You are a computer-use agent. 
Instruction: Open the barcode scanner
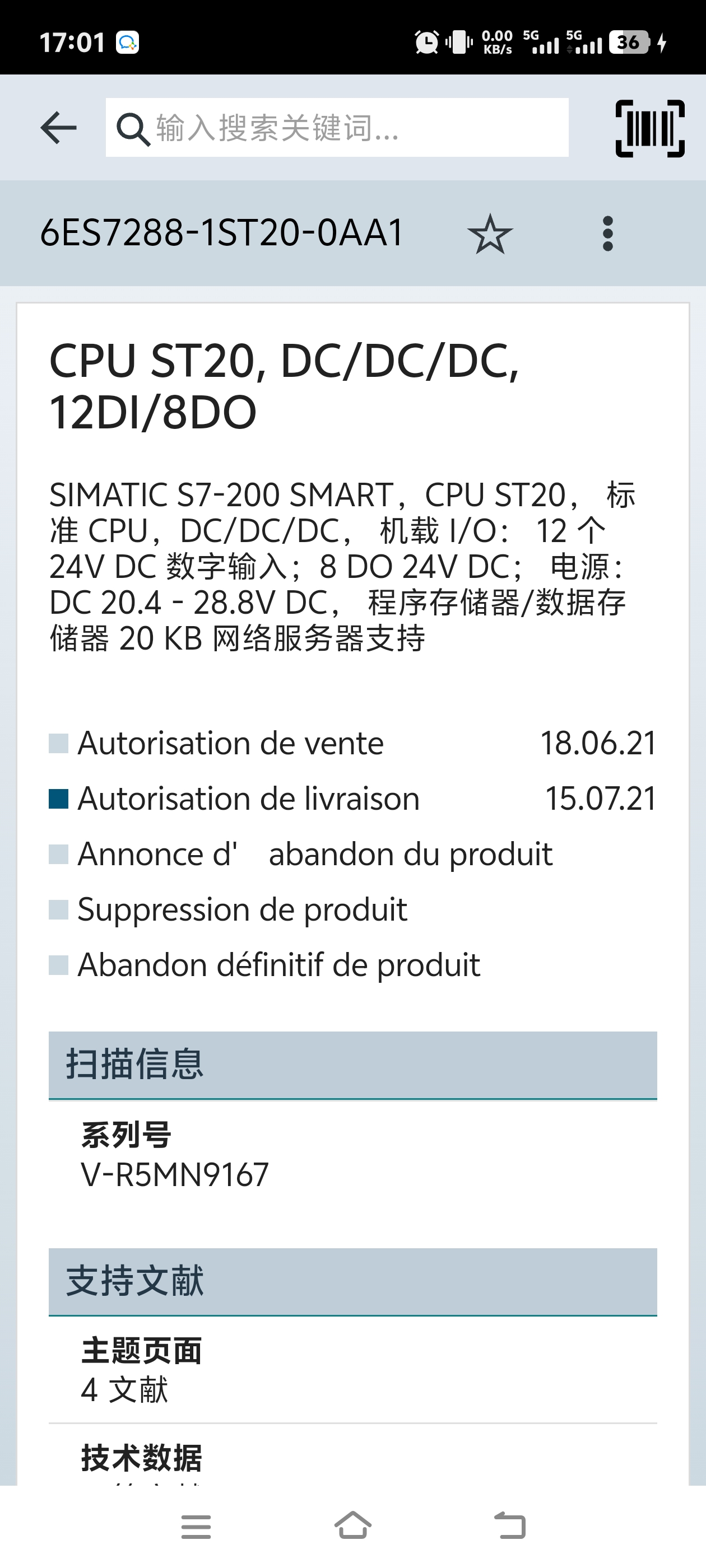point(649,128)
